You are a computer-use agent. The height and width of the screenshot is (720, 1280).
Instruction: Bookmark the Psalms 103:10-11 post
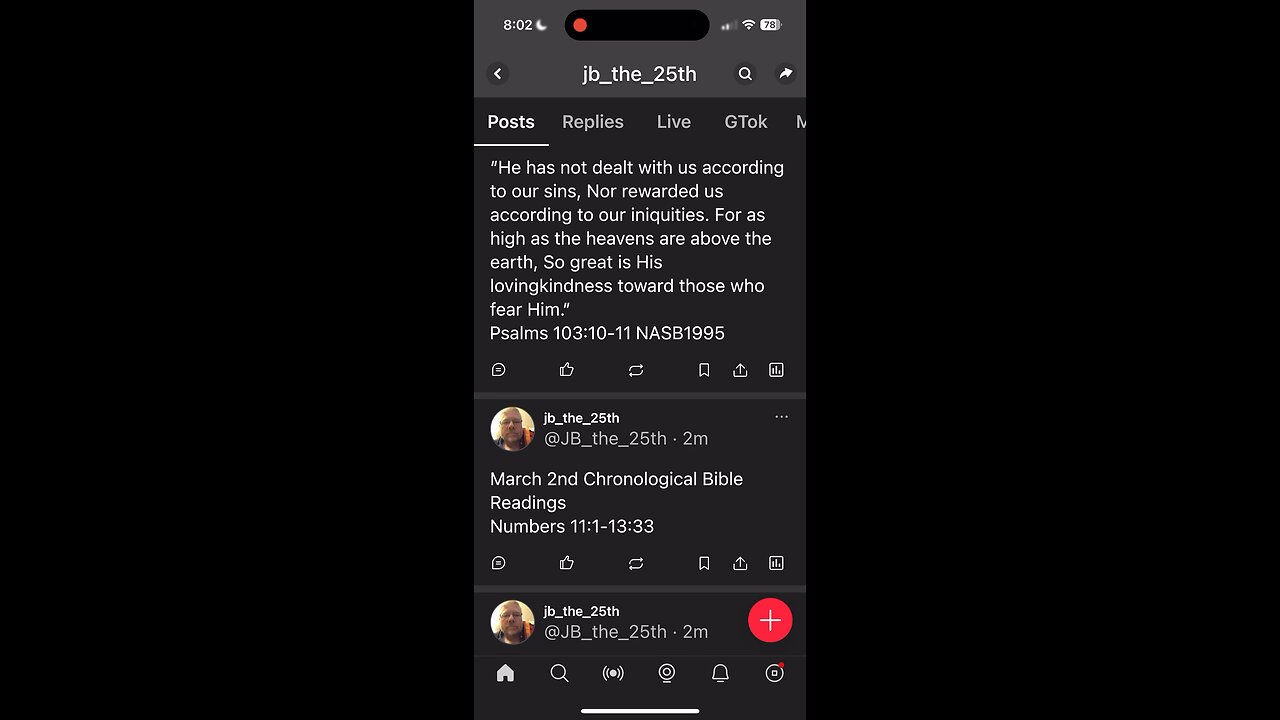pos(704,370)
